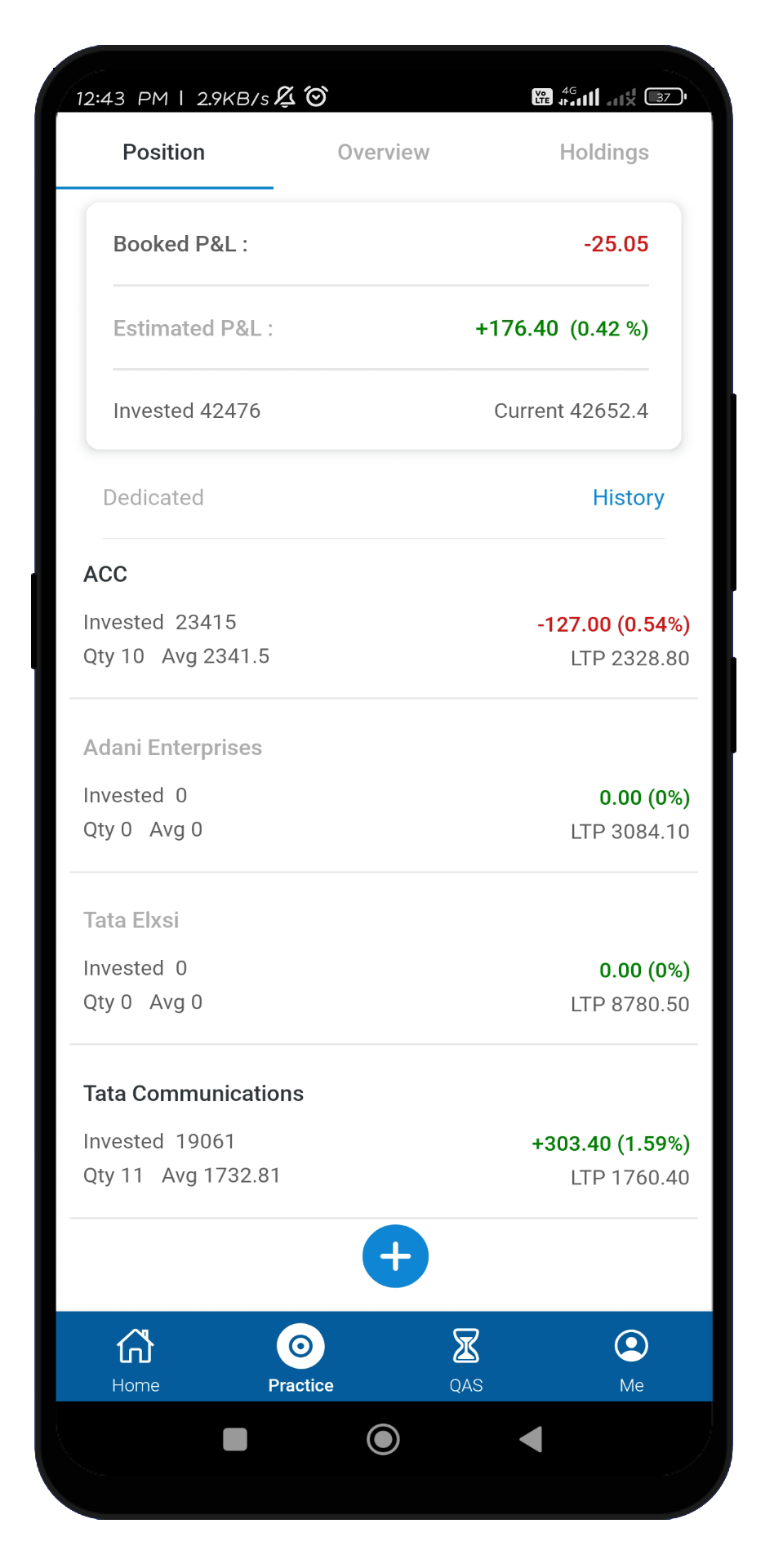The height and width of the screenshot is (1568, 774).
Task: Select the Practice tab
Action: [300, 1359]
